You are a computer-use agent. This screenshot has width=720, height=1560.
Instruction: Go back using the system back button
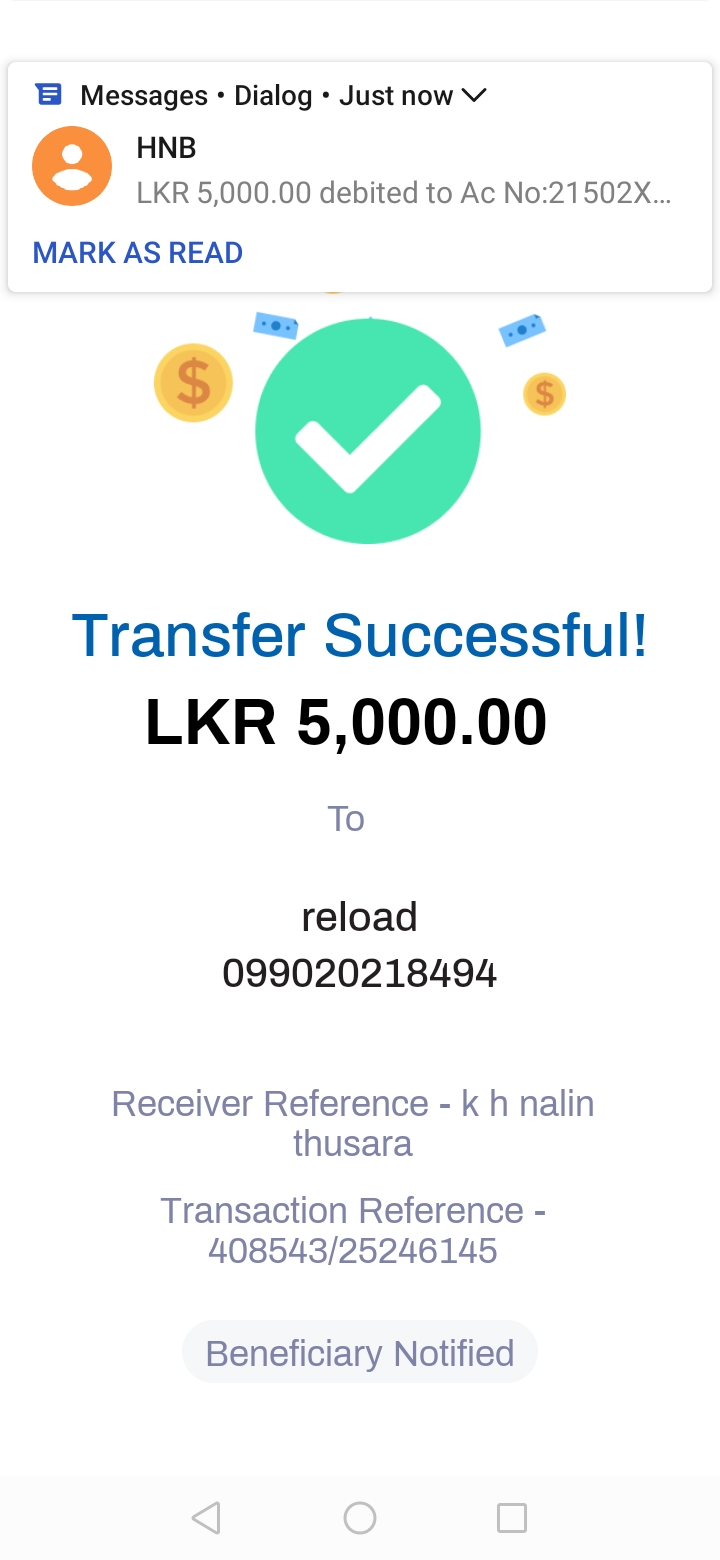[206, 1518]
